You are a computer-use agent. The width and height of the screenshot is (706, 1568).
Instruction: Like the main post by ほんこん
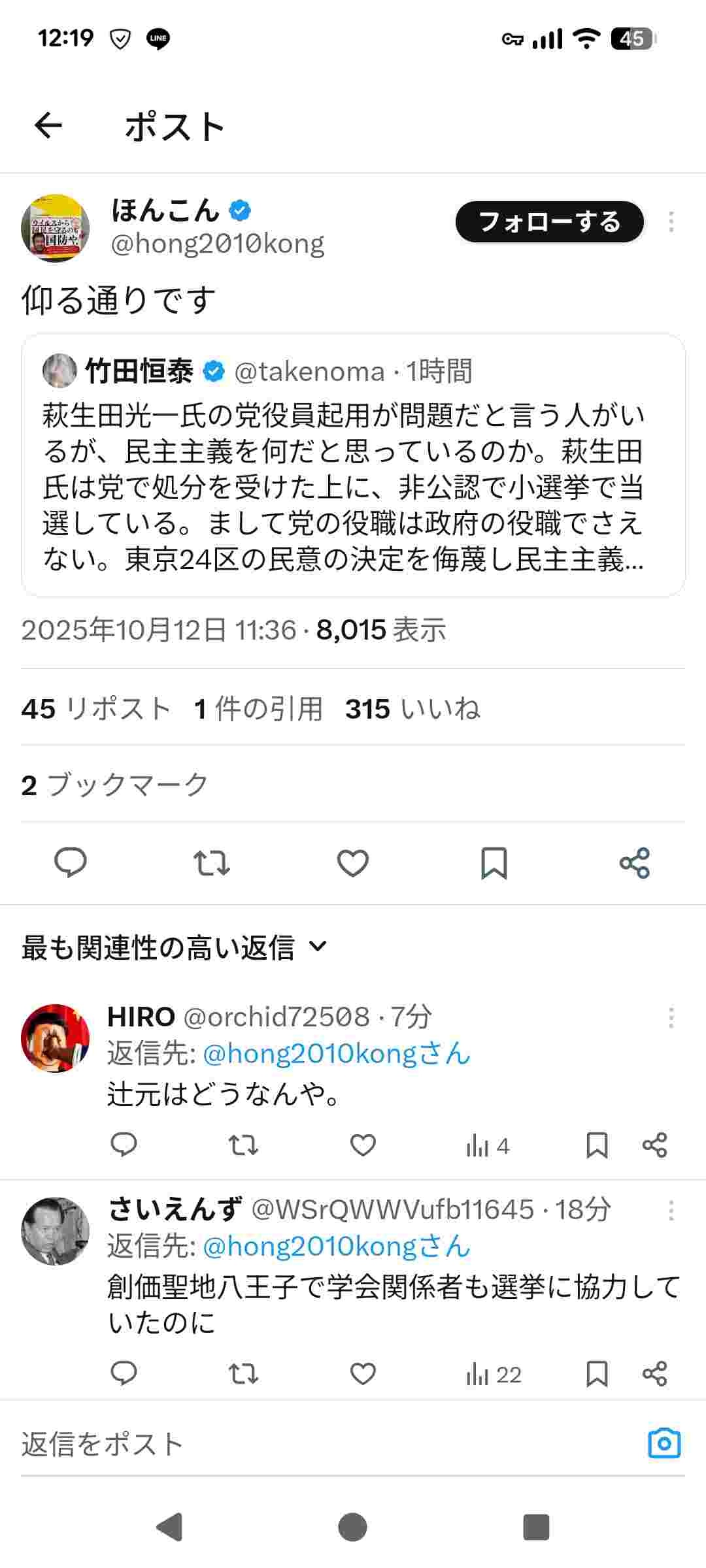pyautogui.click(x=353, y=862)
